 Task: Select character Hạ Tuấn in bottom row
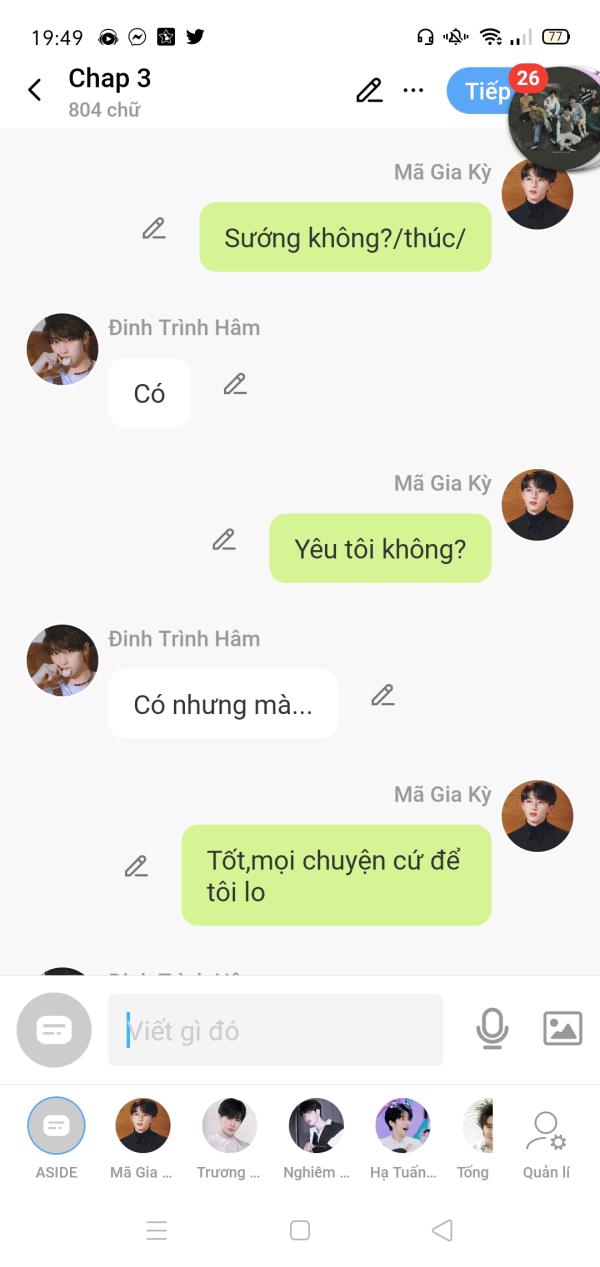(x=402, y=1138)
